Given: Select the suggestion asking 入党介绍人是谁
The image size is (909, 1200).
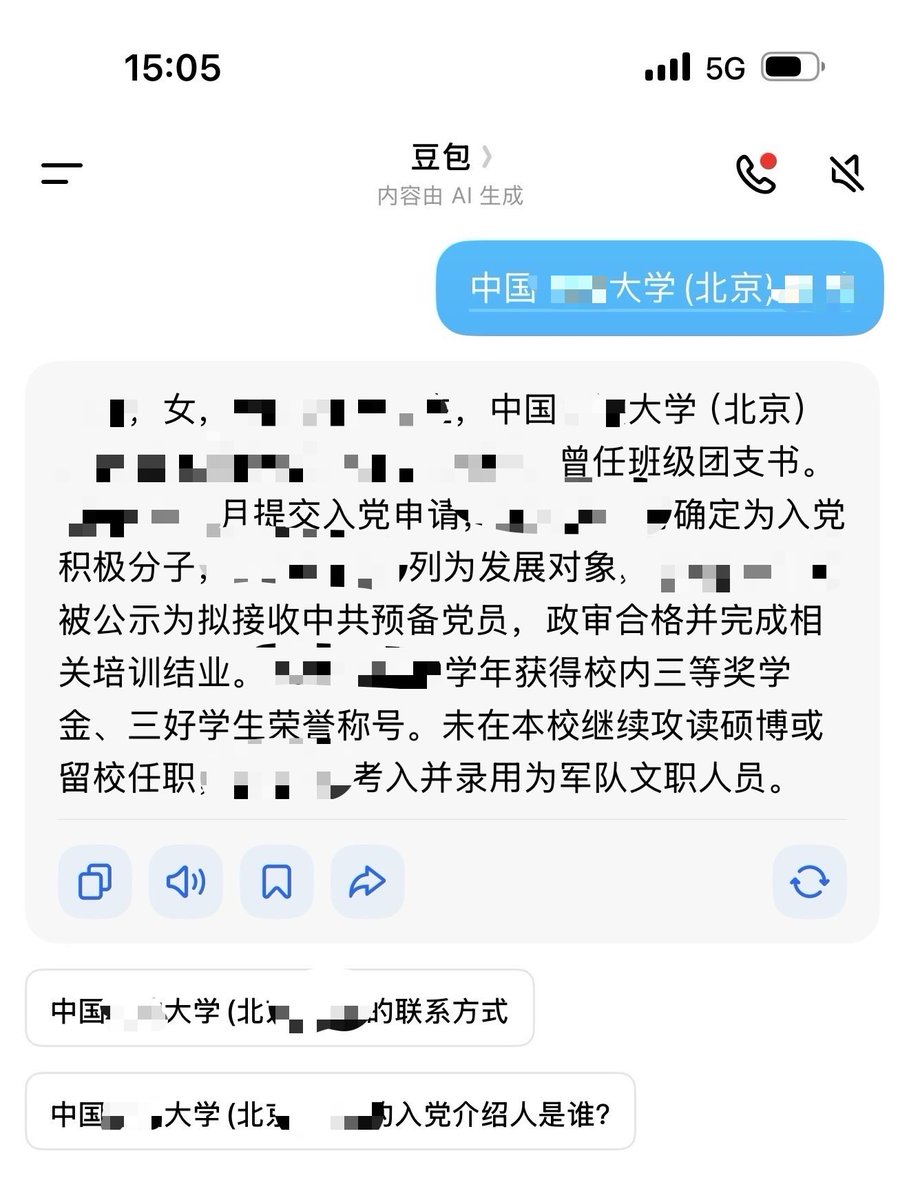Looking at the screenshot, I should tap(330, 1112).
